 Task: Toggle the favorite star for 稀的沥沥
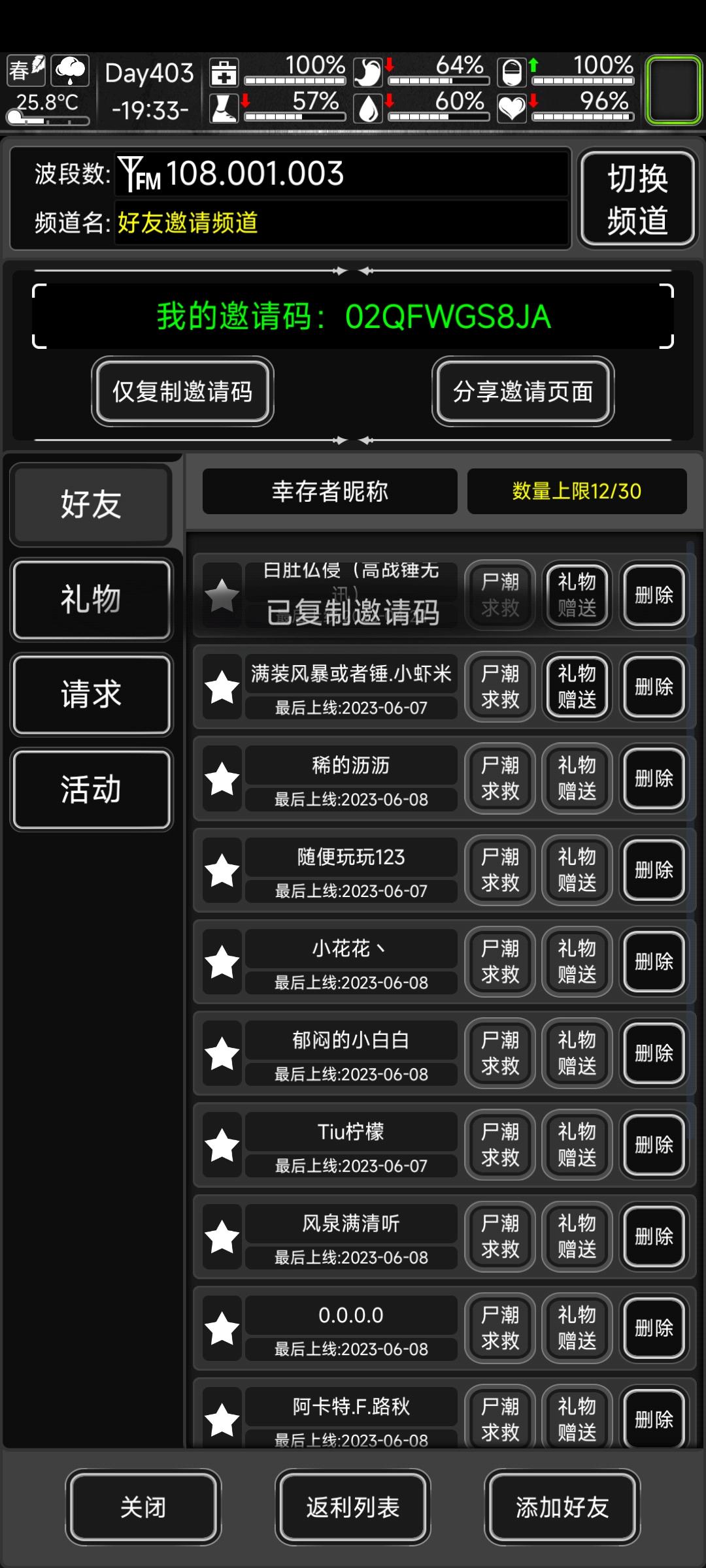pos(222,779)
